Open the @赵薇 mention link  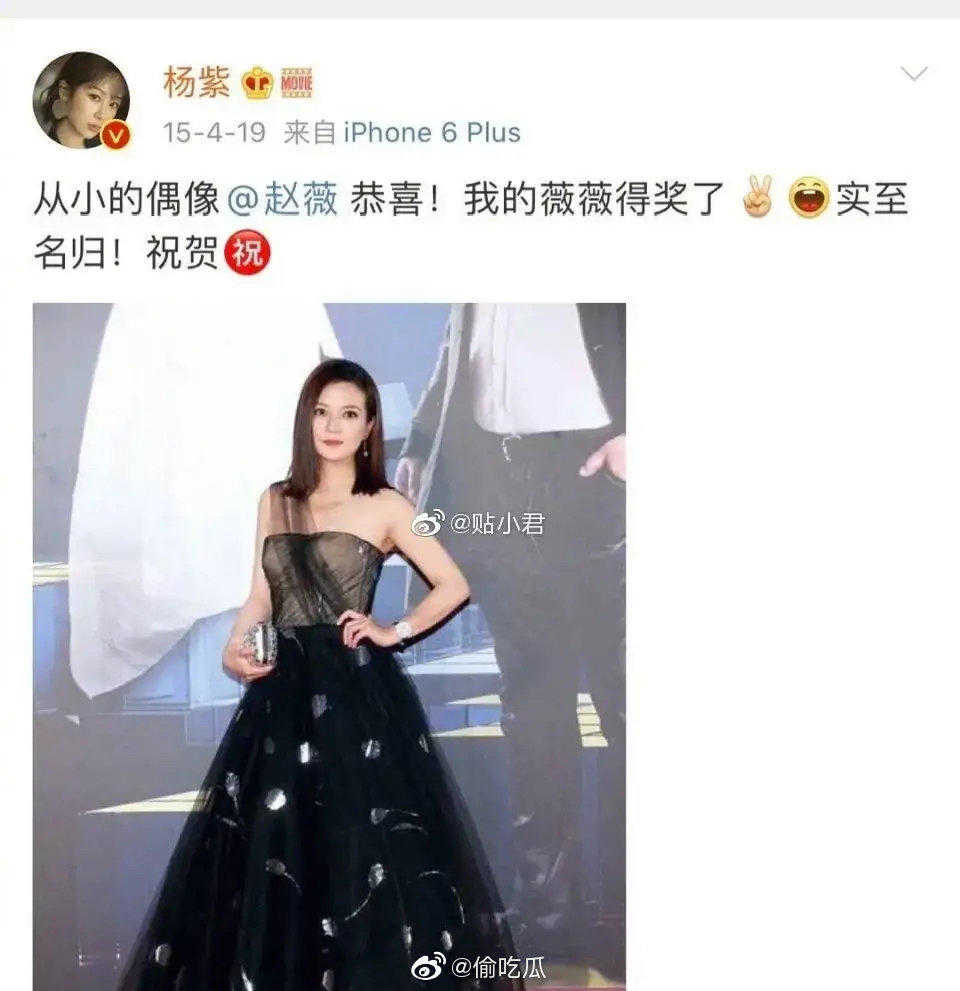point(285,199)
